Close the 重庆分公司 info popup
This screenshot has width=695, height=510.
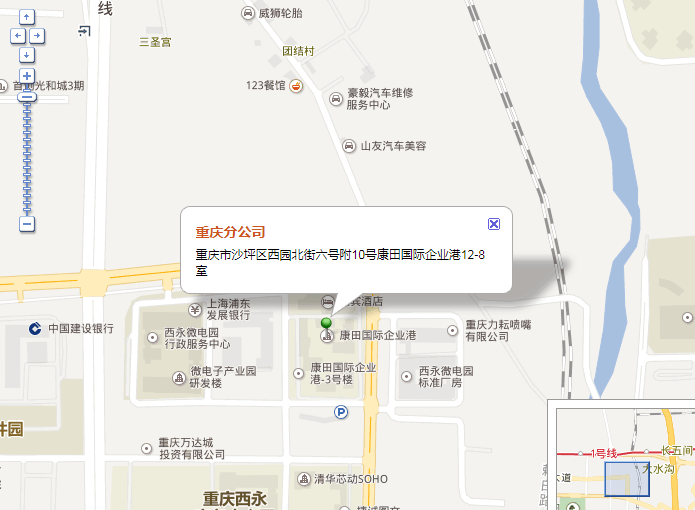pos(494,224)
